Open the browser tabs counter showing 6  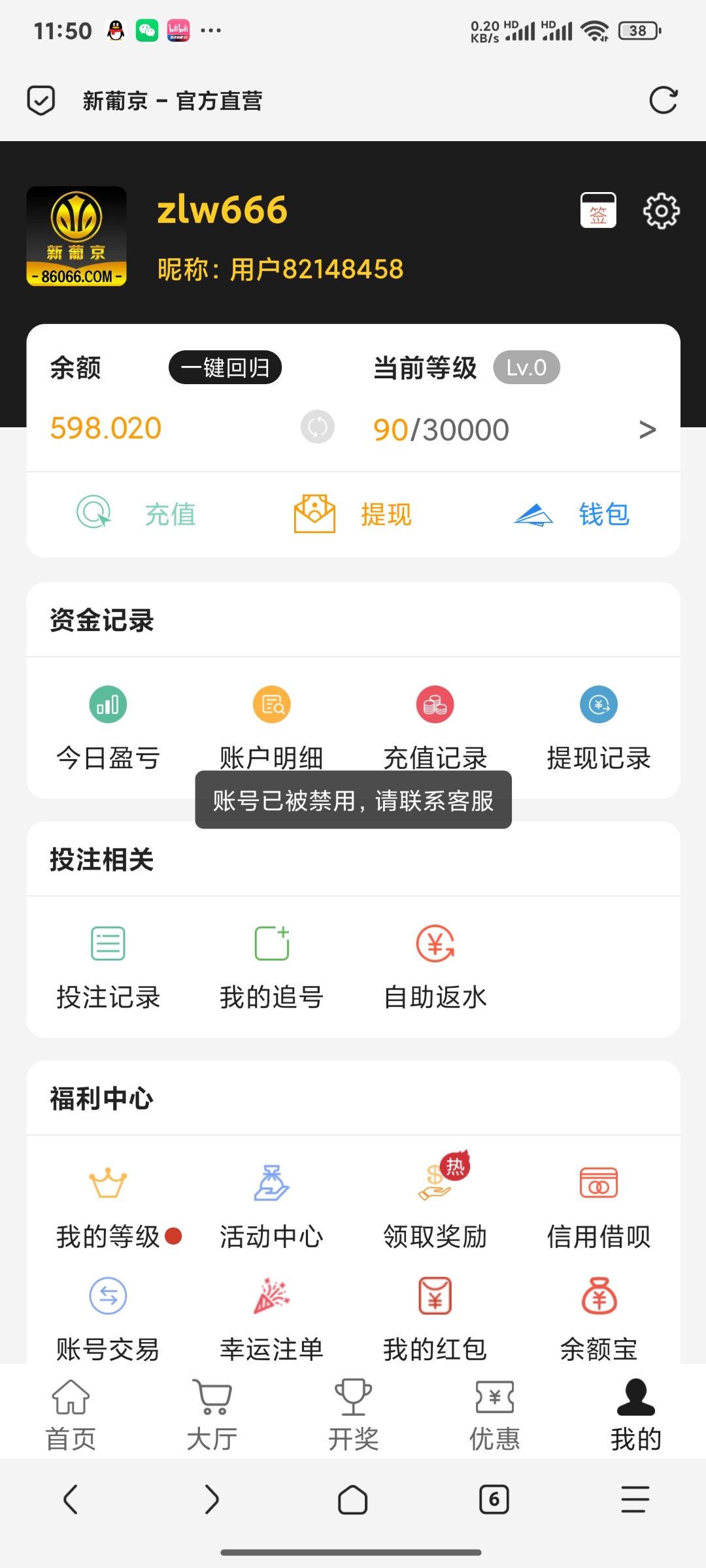tap(494, 1499)
